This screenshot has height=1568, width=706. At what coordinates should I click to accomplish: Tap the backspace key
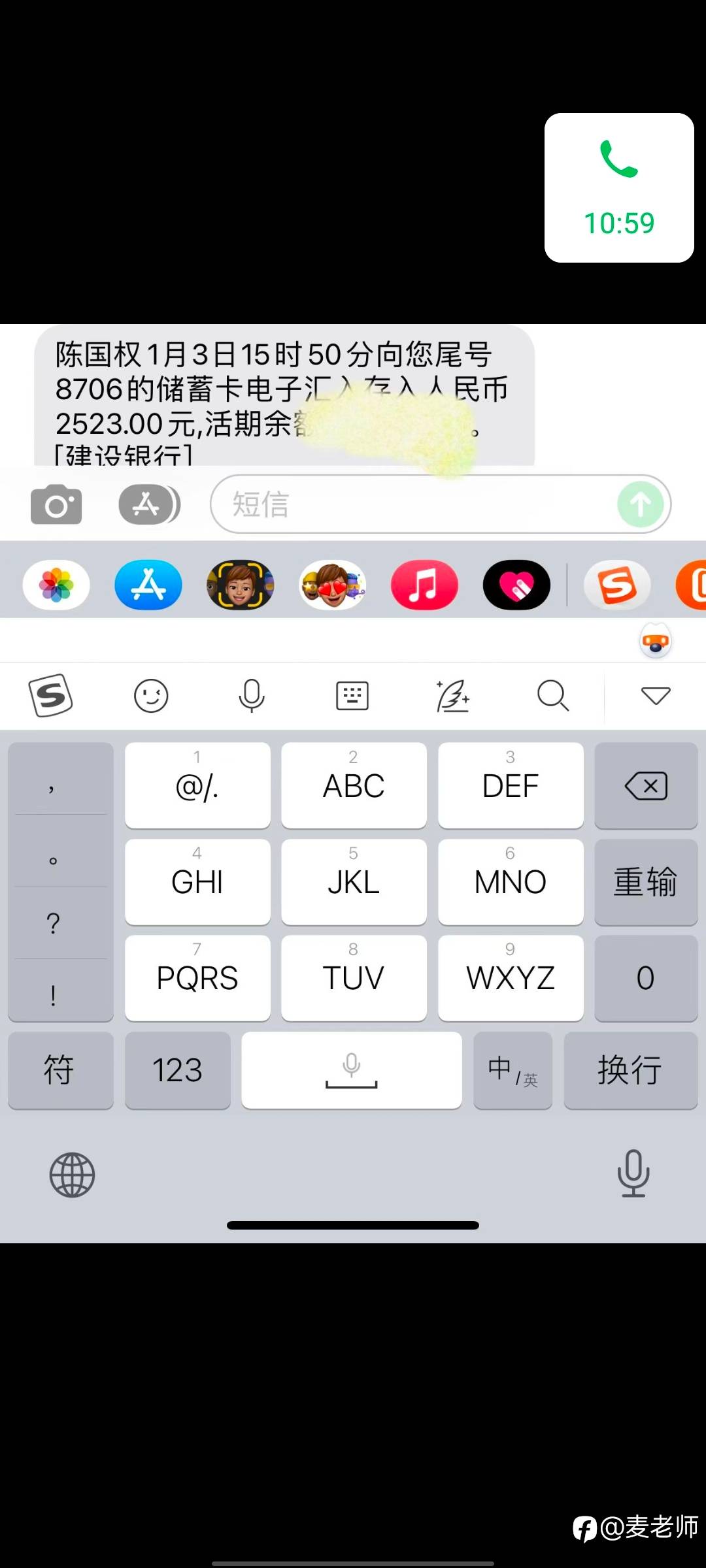pyautogui.click(x=646, y=786)
